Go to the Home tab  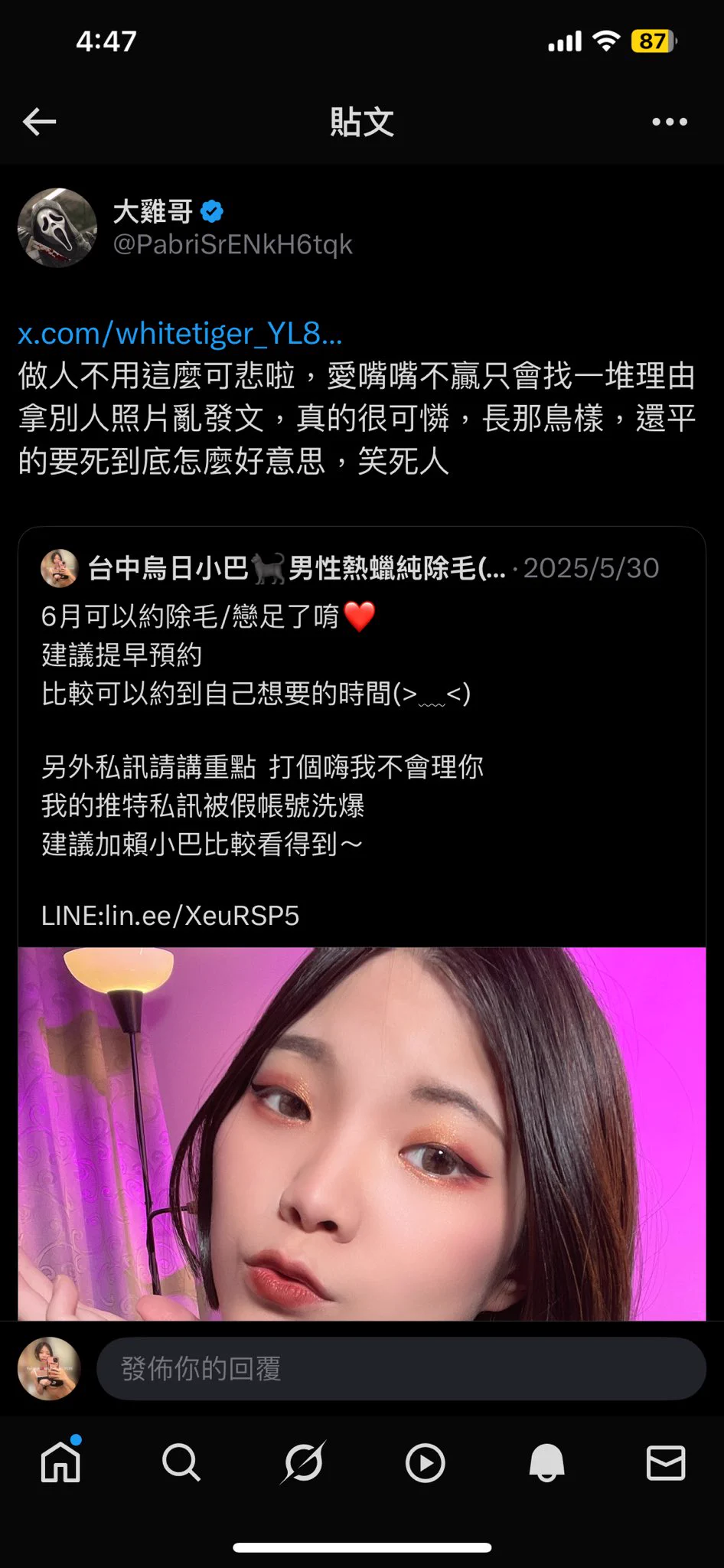pos(60,1462)
